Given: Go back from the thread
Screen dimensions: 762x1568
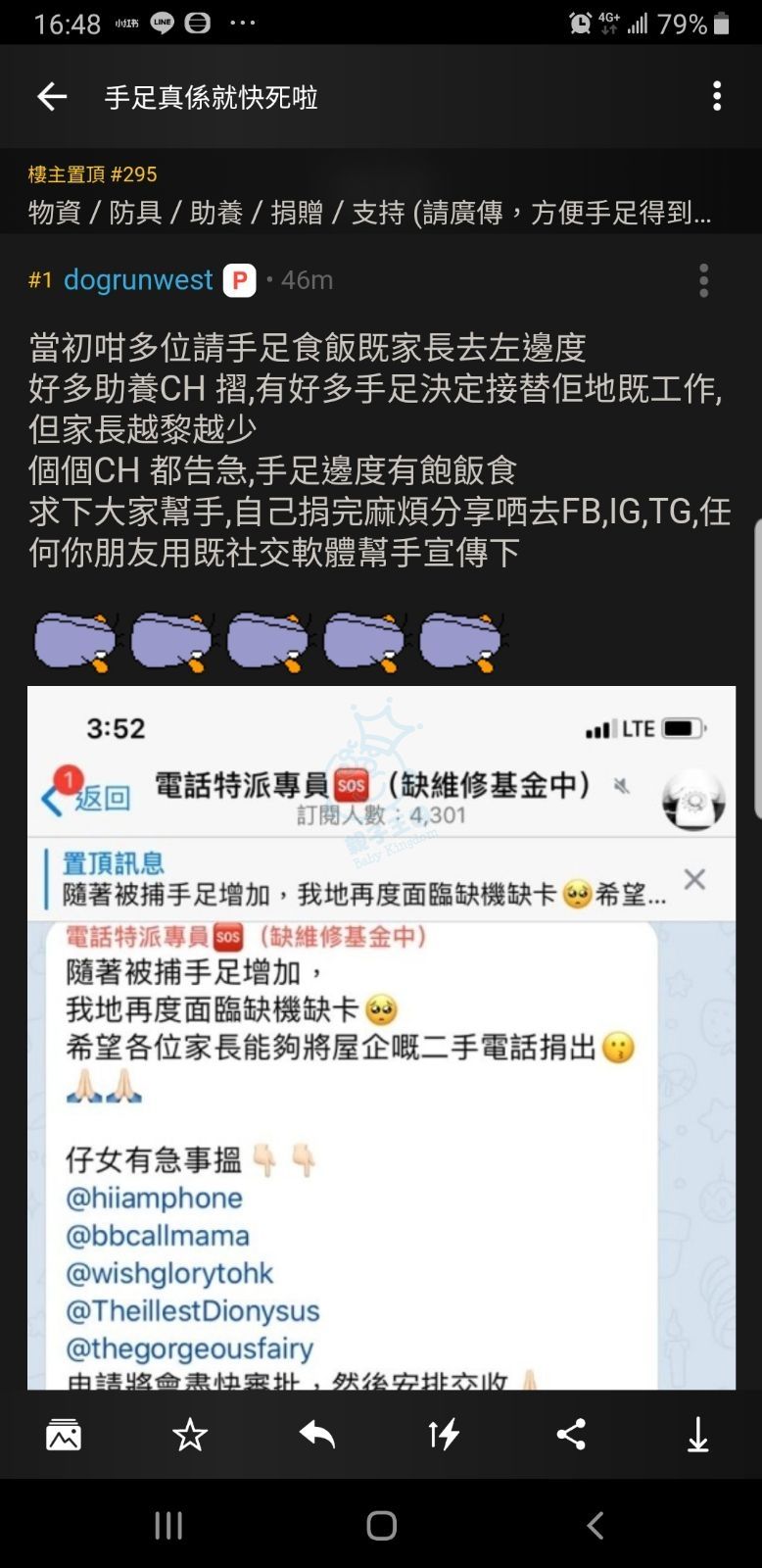Looking at the screenshot, I should click(52, 96).
